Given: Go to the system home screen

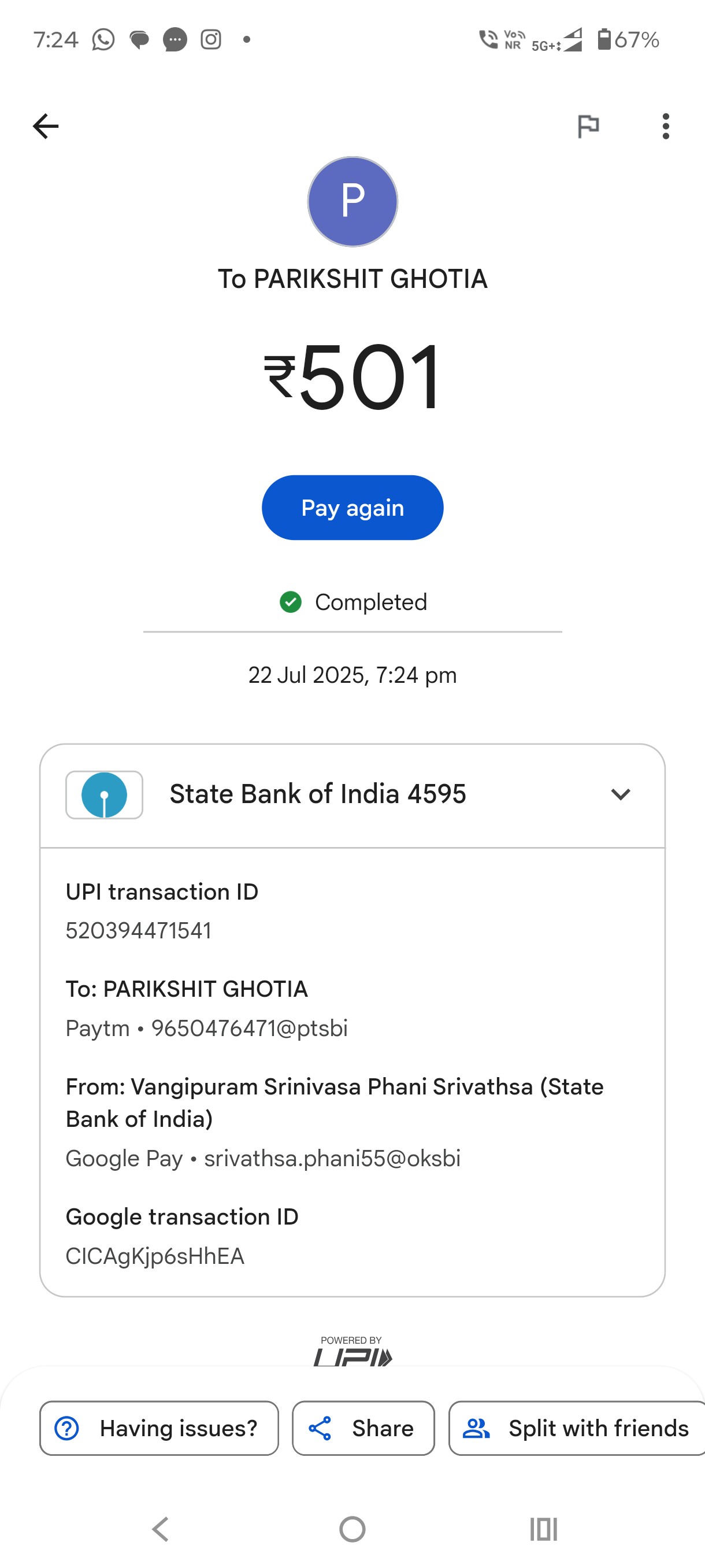Looking at the screenshot, I should pos(352,1529).
